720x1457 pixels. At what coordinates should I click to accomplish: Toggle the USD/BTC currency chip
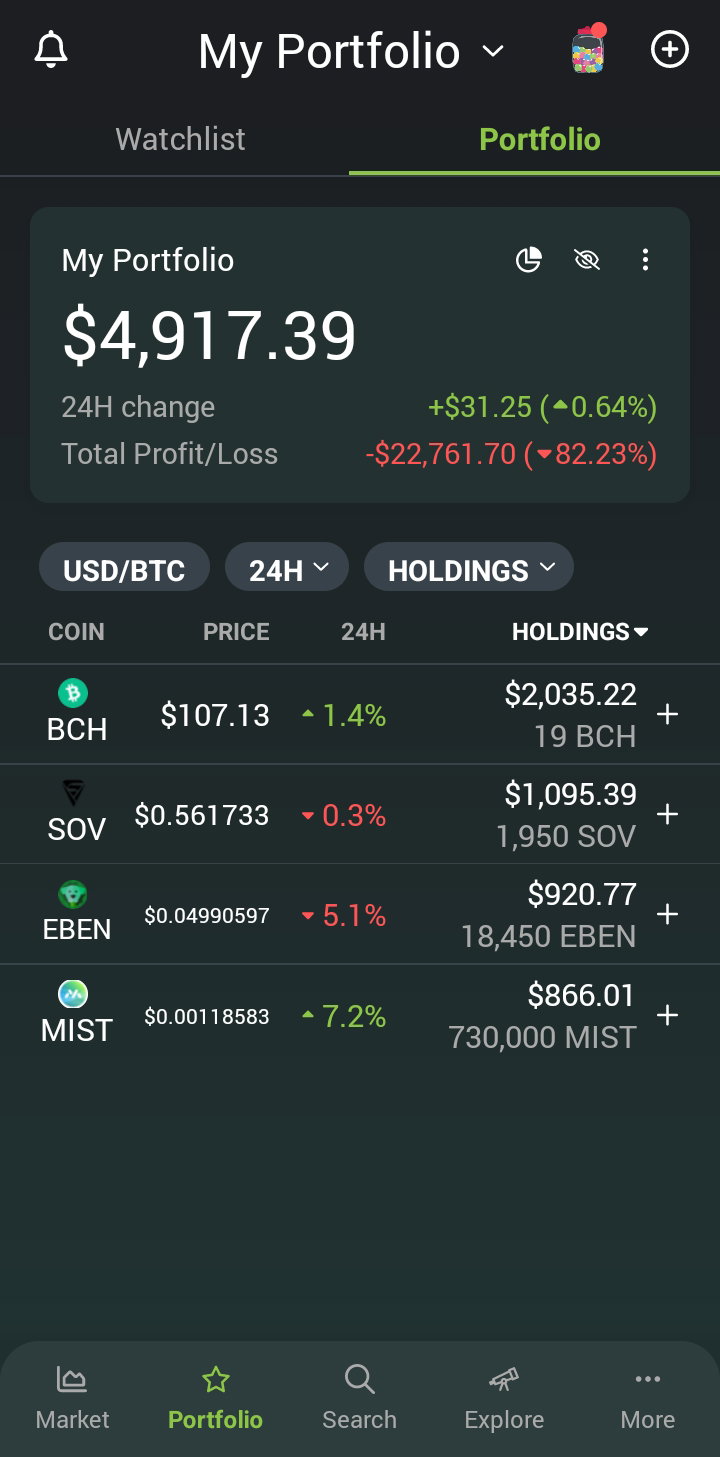(x=124, y=570)
